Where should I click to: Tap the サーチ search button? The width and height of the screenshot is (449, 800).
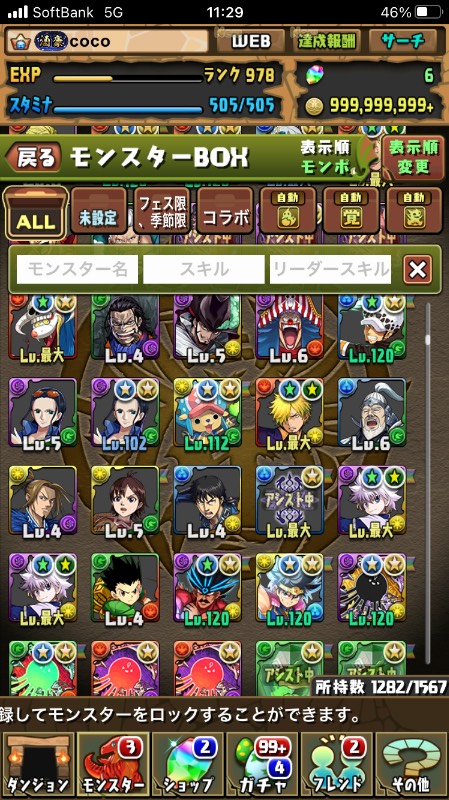(x=403, y=42)
